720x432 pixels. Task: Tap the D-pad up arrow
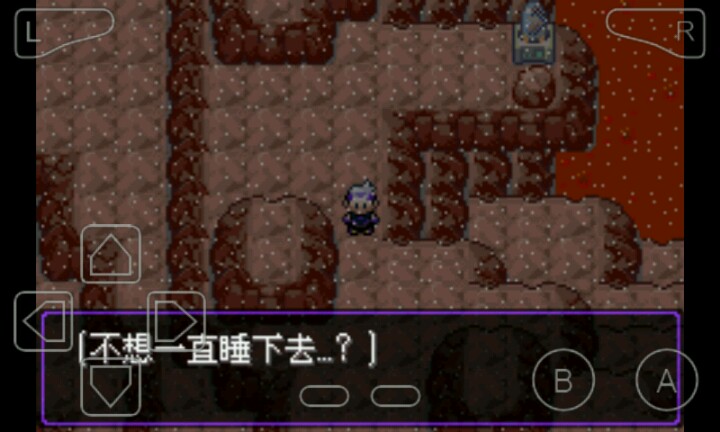(x=110, y=256)
